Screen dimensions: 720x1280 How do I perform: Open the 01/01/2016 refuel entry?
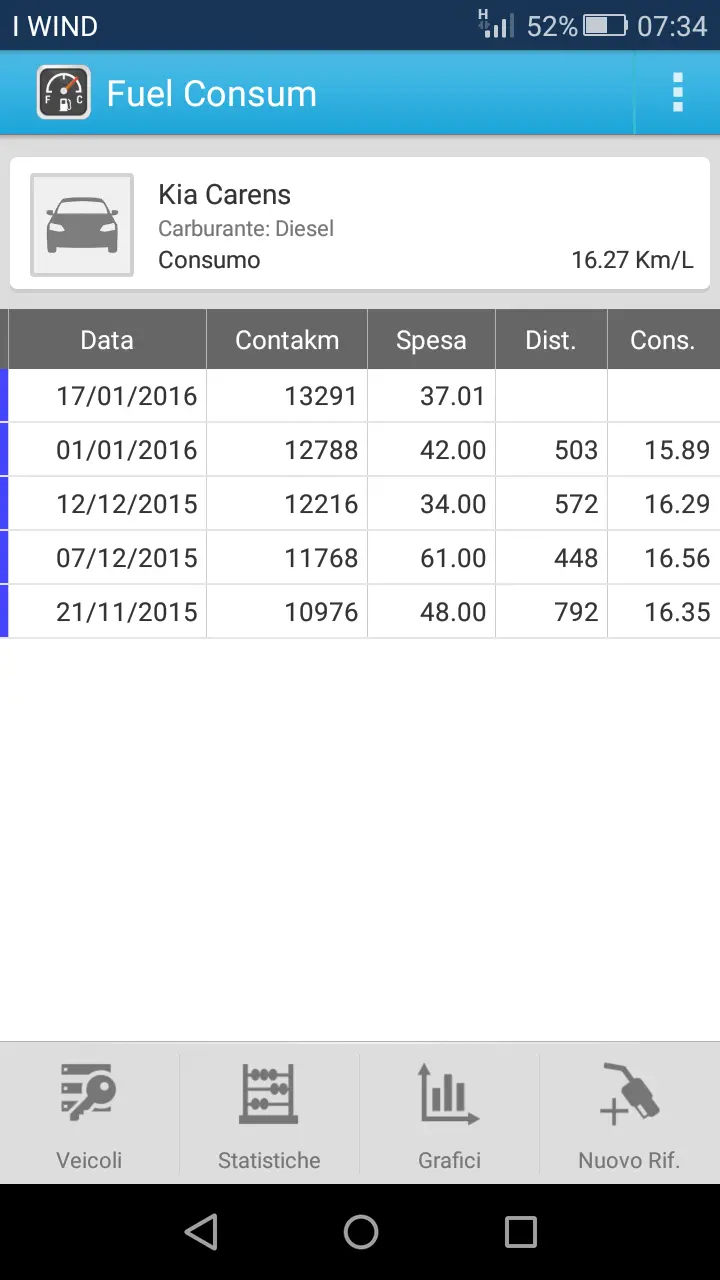(360, 450)
